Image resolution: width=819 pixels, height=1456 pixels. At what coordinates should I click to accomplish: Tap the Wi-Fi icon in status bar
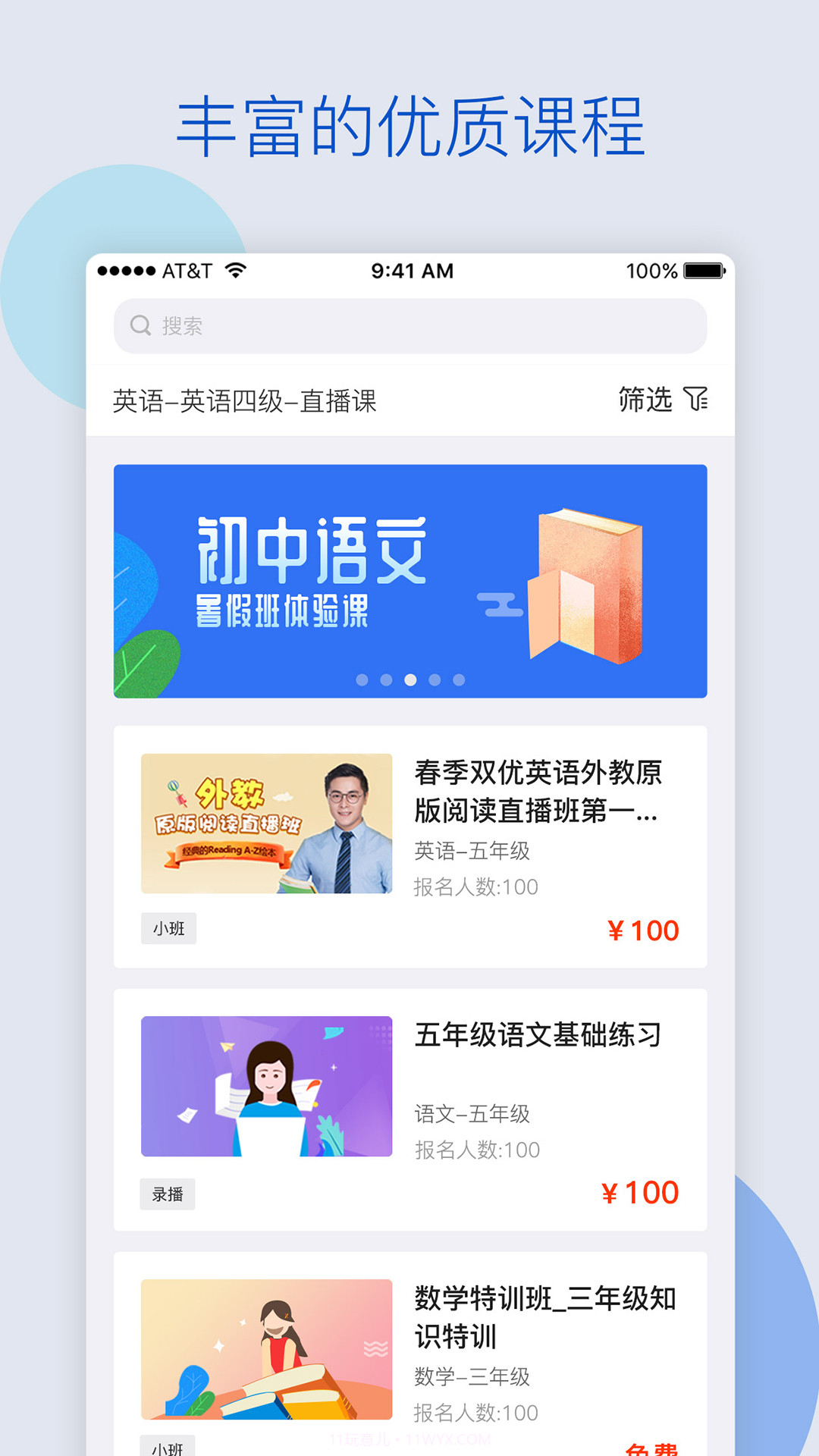coord(235,270)
